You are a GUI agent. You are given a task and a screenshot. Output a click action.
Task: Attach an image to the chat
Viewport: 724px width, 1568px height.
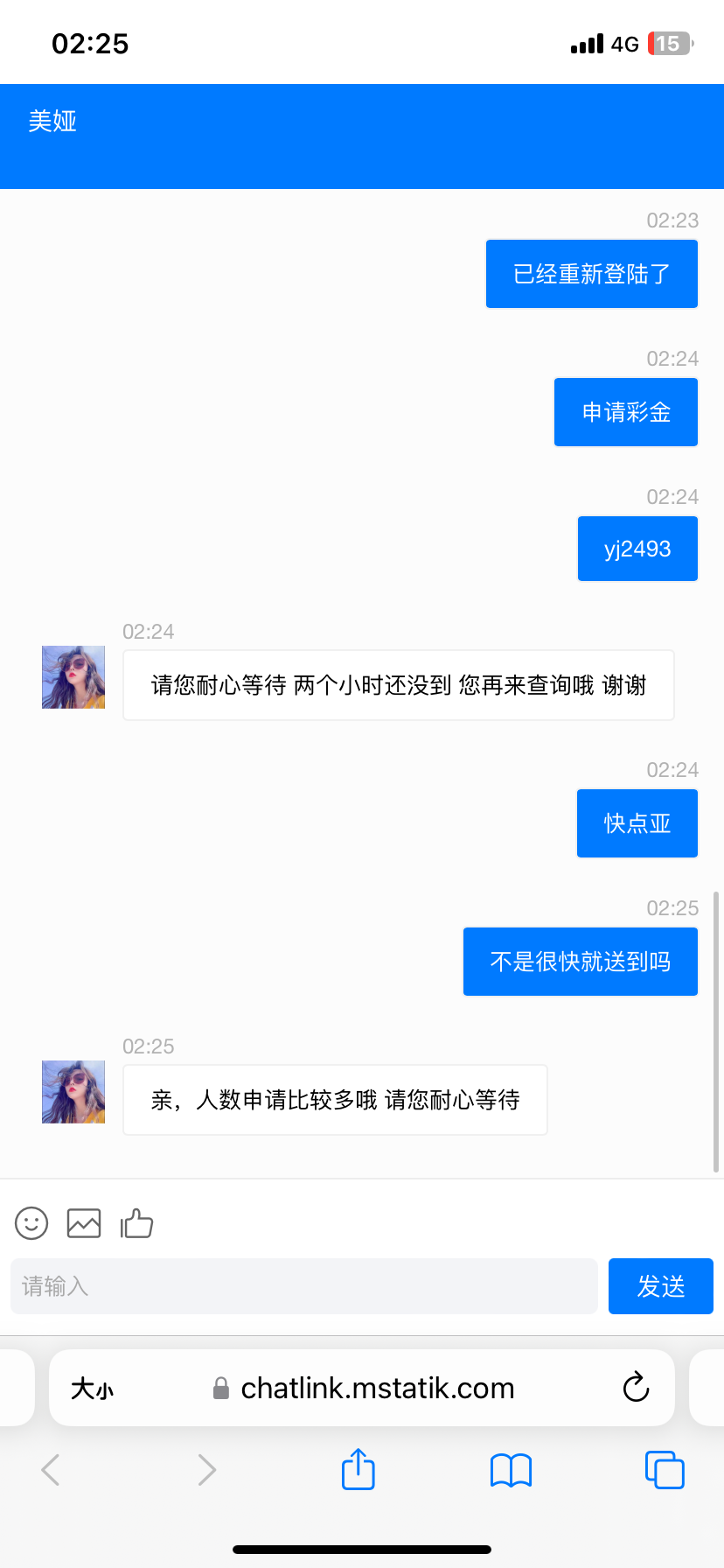[x=84, y=1223]
